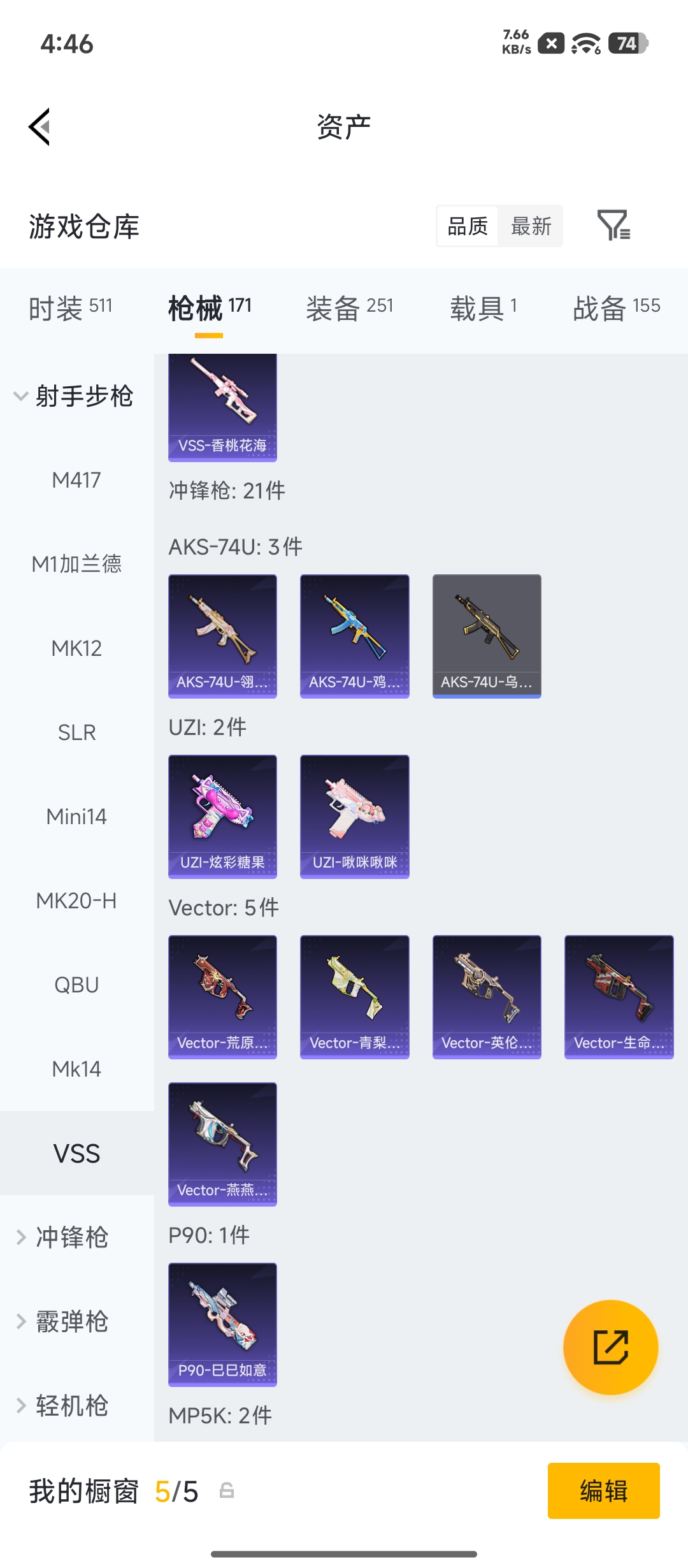
Task: Open the P90-巳巳如意 skin
Action: 222,1325
